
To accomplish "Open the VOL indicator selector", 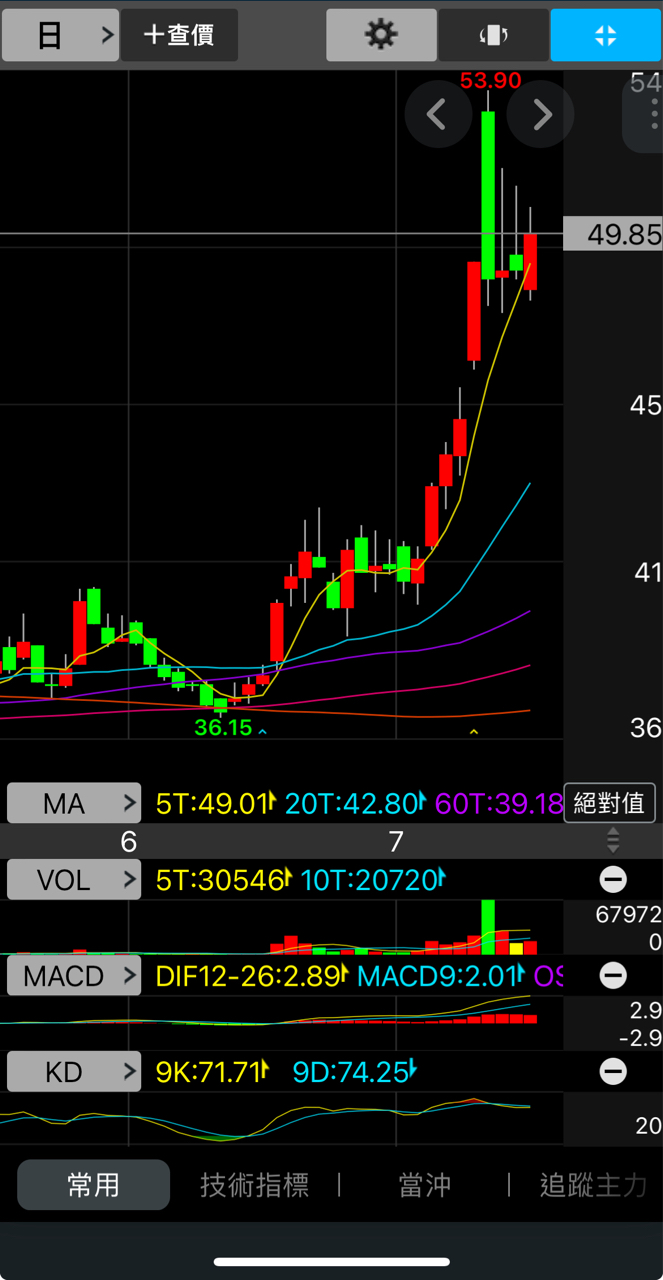I will [74, 880].
